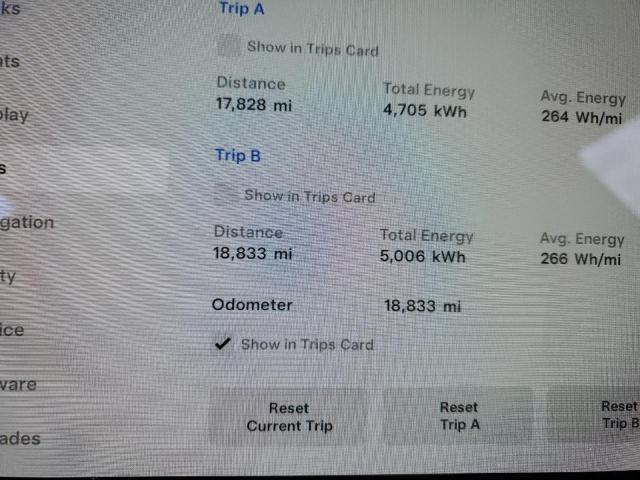Reset the current trip

click(x=289, y=417)
